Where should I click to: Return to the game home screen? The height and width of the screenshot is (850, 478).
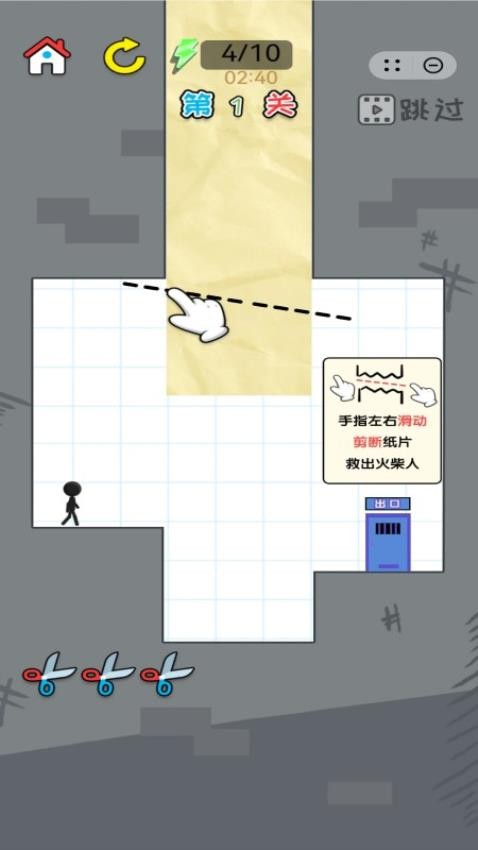(x=47, y=56)
